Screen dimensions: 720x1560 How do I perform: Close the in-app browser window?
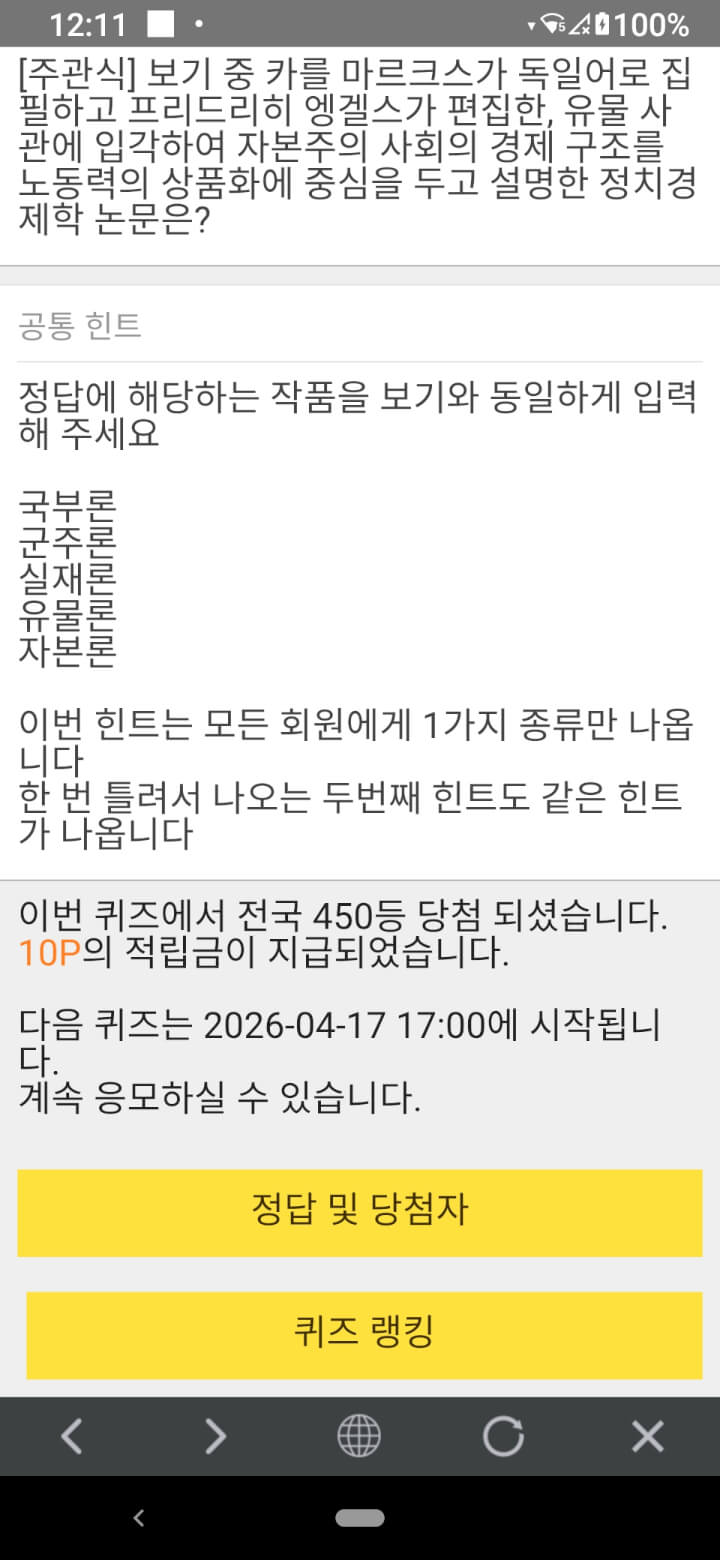[648, 1437]
